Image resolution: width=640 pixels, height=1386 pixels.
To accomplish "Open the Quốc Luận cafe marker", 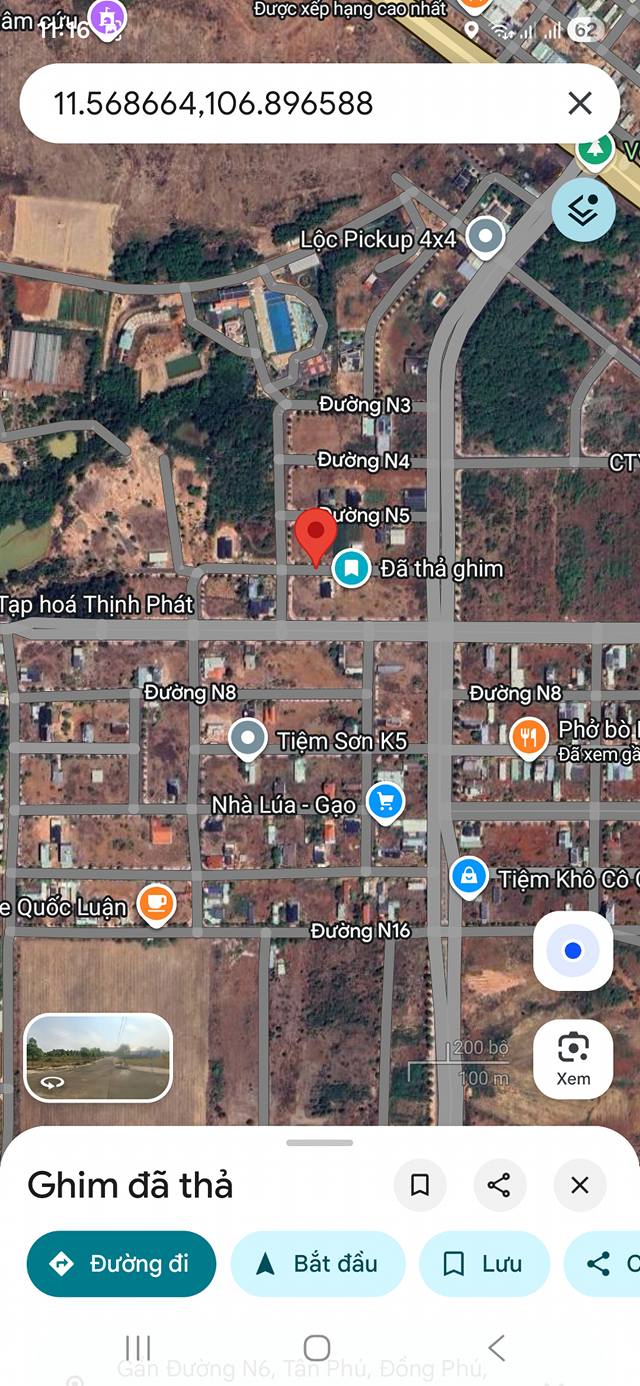I will pyautogui.click(x=155, y=904).
